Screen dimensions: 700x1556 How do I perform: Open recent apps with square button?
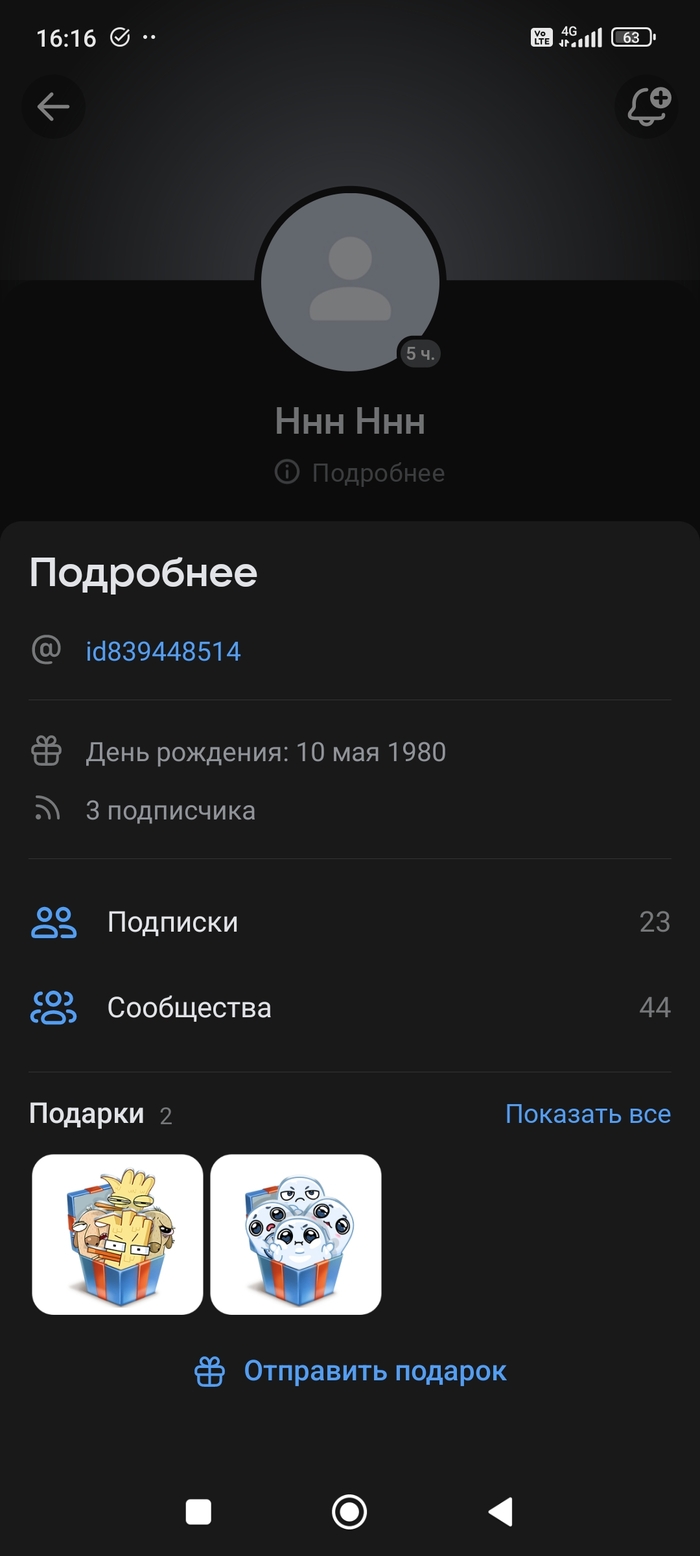click(198, 1512)
